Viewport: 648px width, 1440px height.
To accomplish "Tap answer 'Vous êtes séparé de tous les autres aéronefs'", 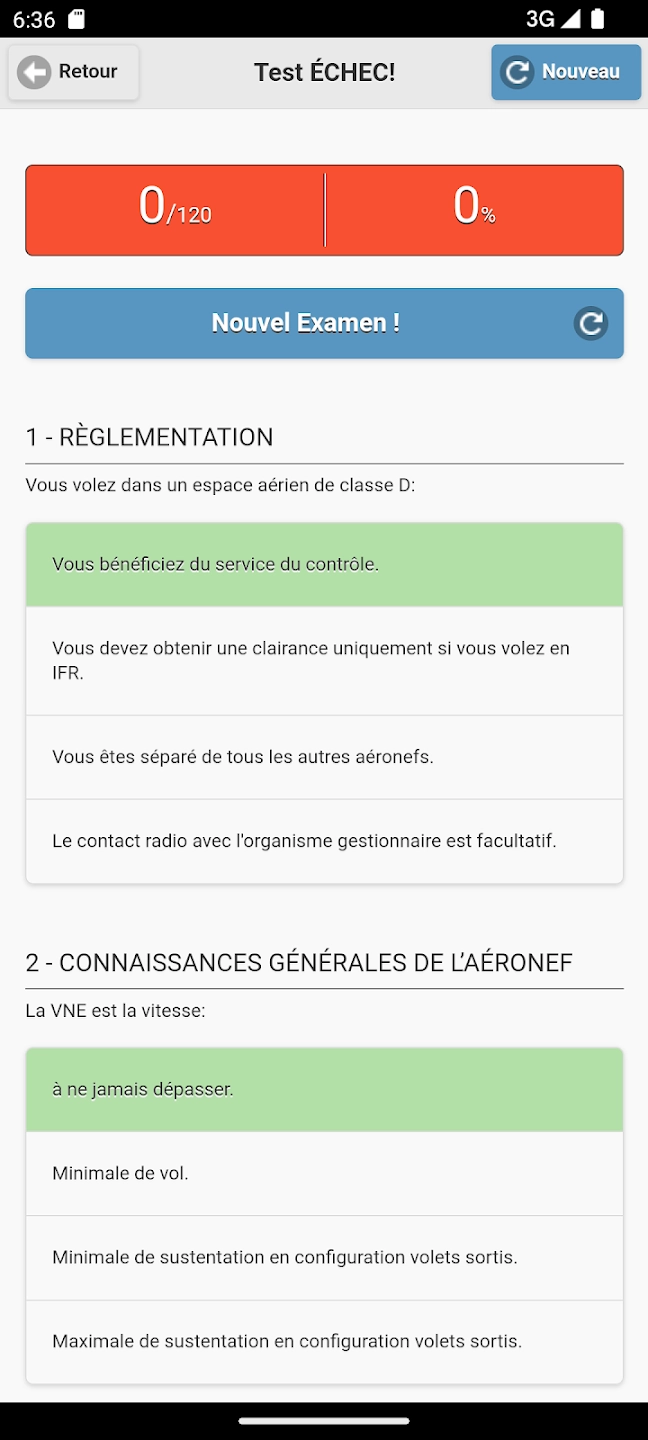I will point(324,757).
